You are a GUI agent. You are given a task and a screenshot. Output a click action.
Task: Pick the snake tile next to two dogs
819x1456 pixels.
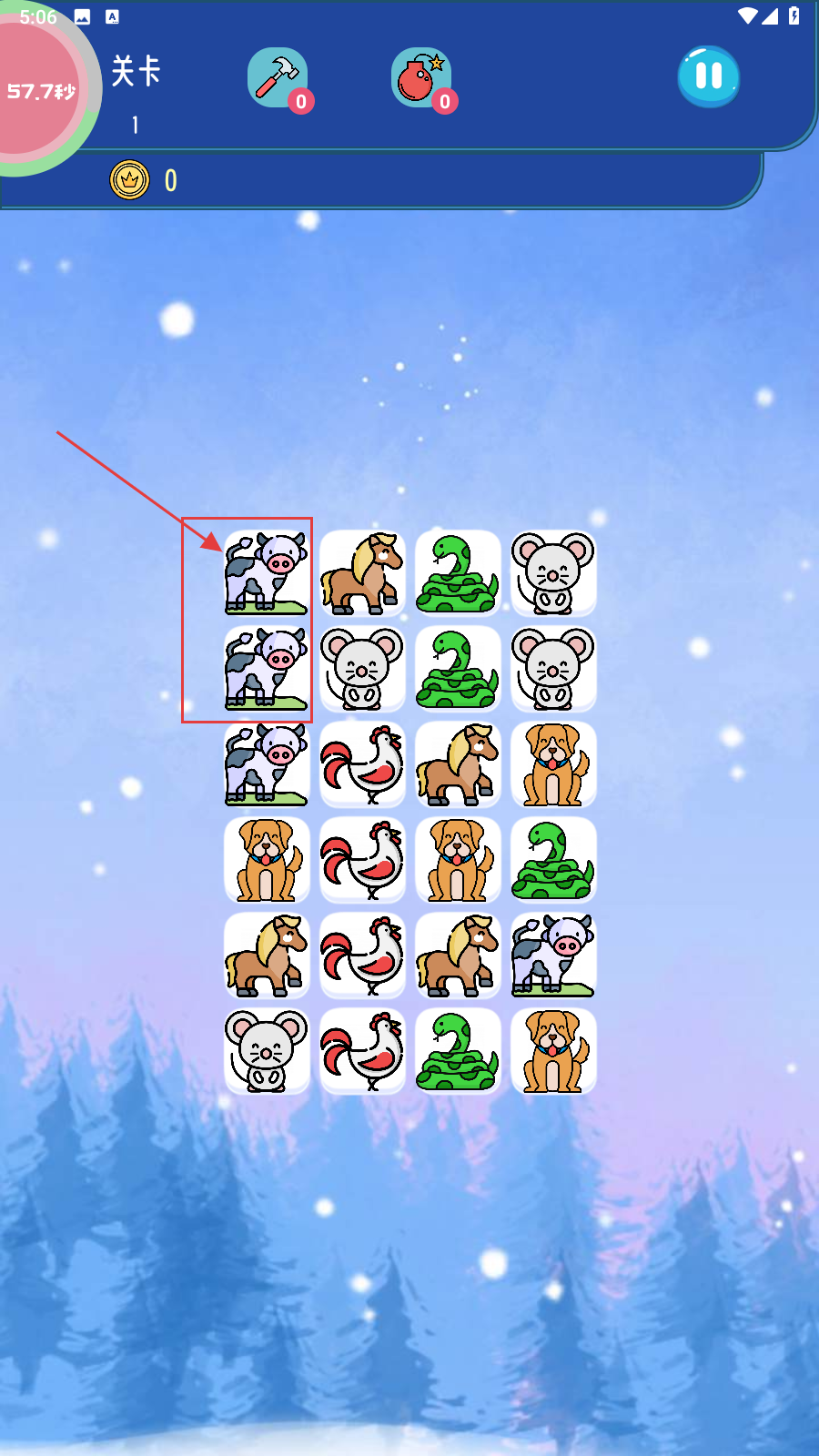553,860
